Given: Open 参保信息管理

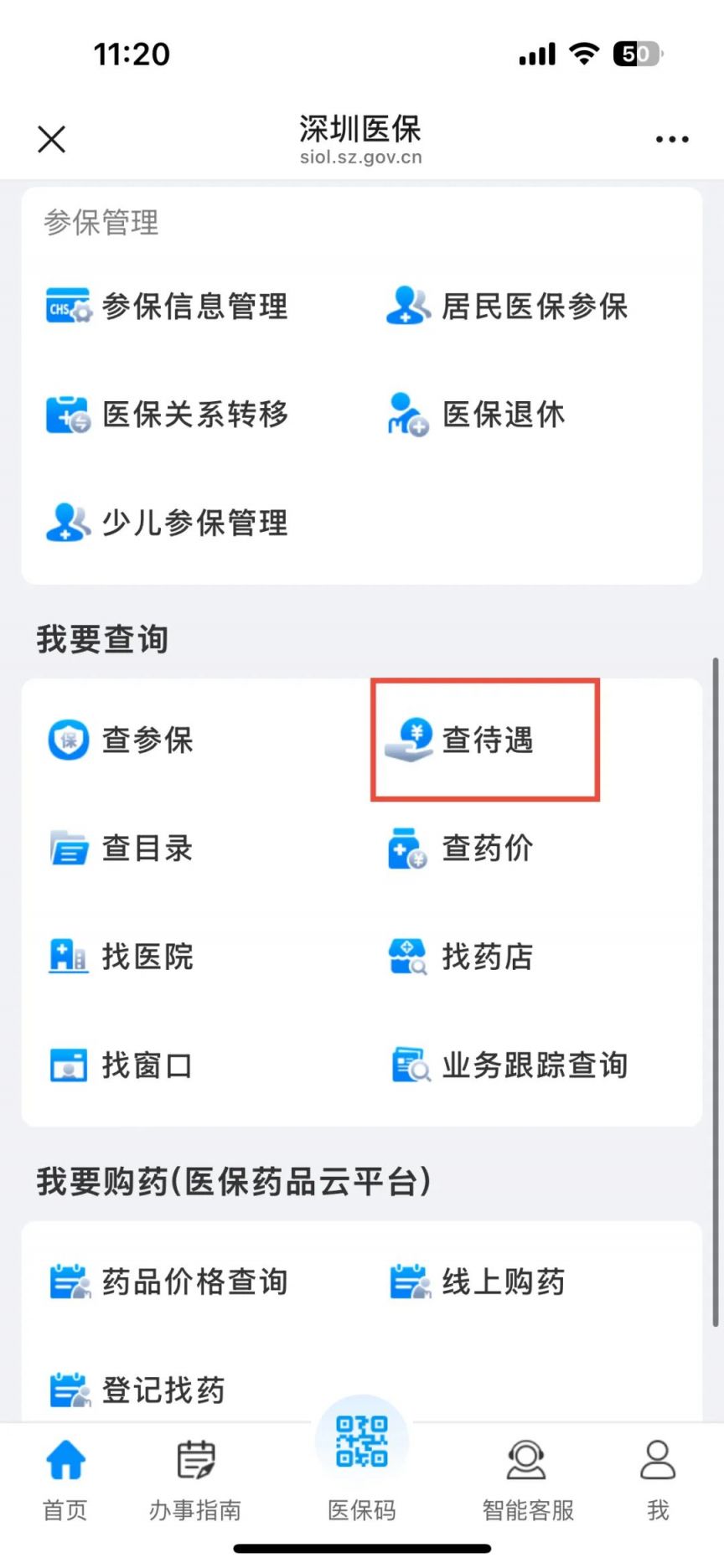Looking at the screenshot, I should [x=168, y=307].
